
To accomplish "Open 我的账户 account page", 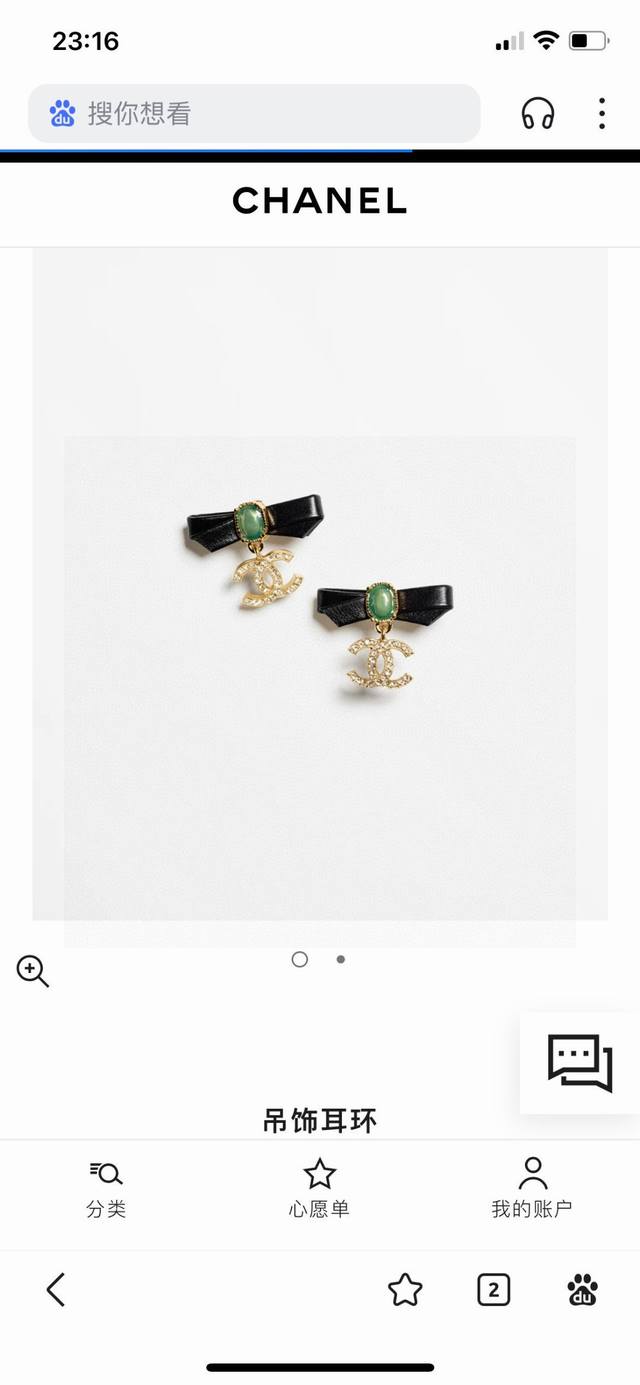I will coord(532,1189).
